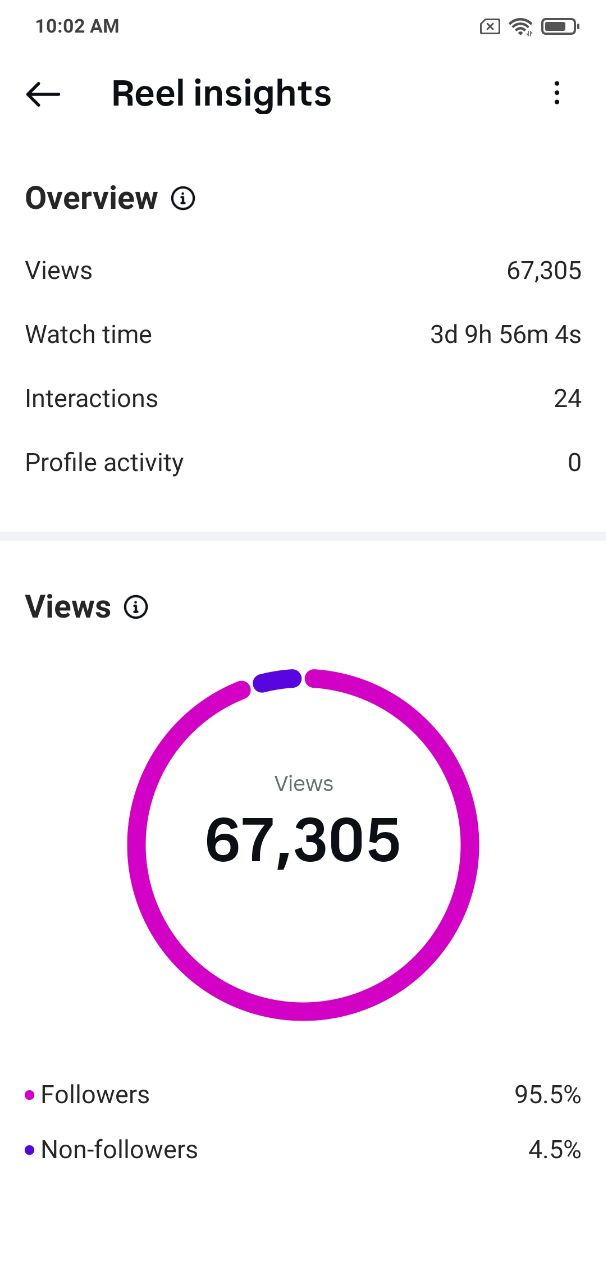Screen dimensions: 606x1280
Task: Tap the info icon beside Overview
Action: point(183,199)
